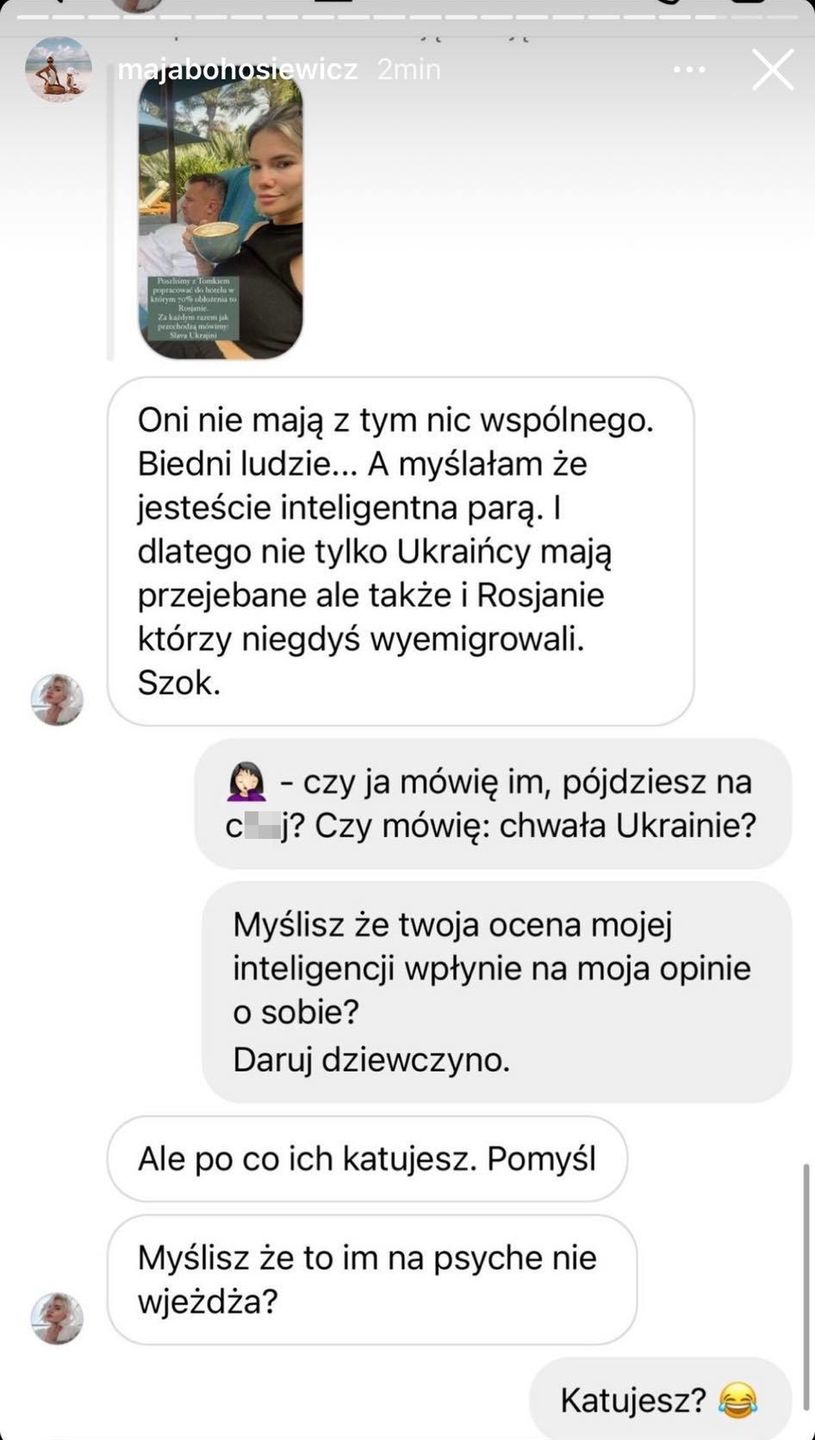Open the majabohosiewicz profile from the username
The image size is (815, 1440).
pos(237,70)
